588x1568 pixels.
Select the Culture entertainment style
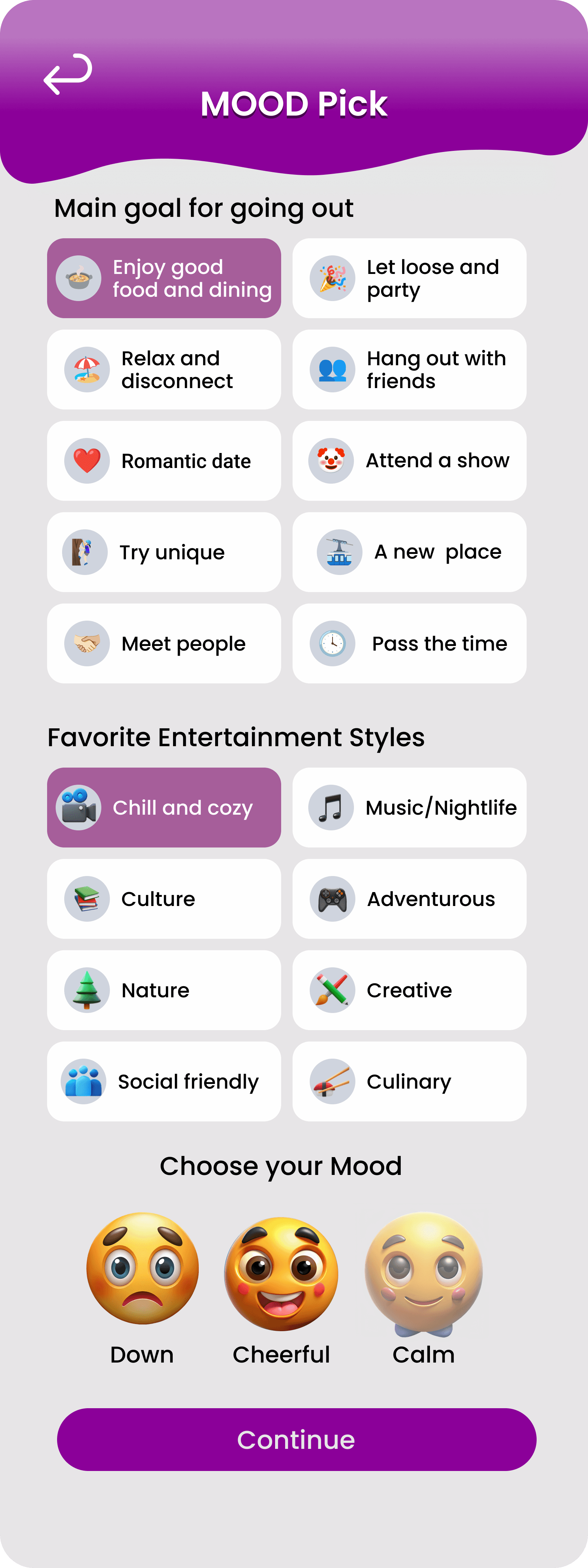[x=164, y=898]
